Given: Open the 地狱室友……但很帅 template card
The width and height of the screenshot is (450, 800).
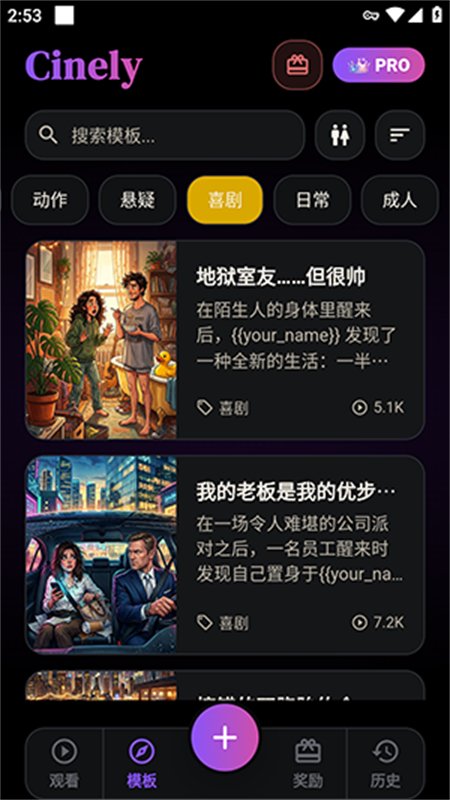Looking at the screenshot, I should coord(225,340).
